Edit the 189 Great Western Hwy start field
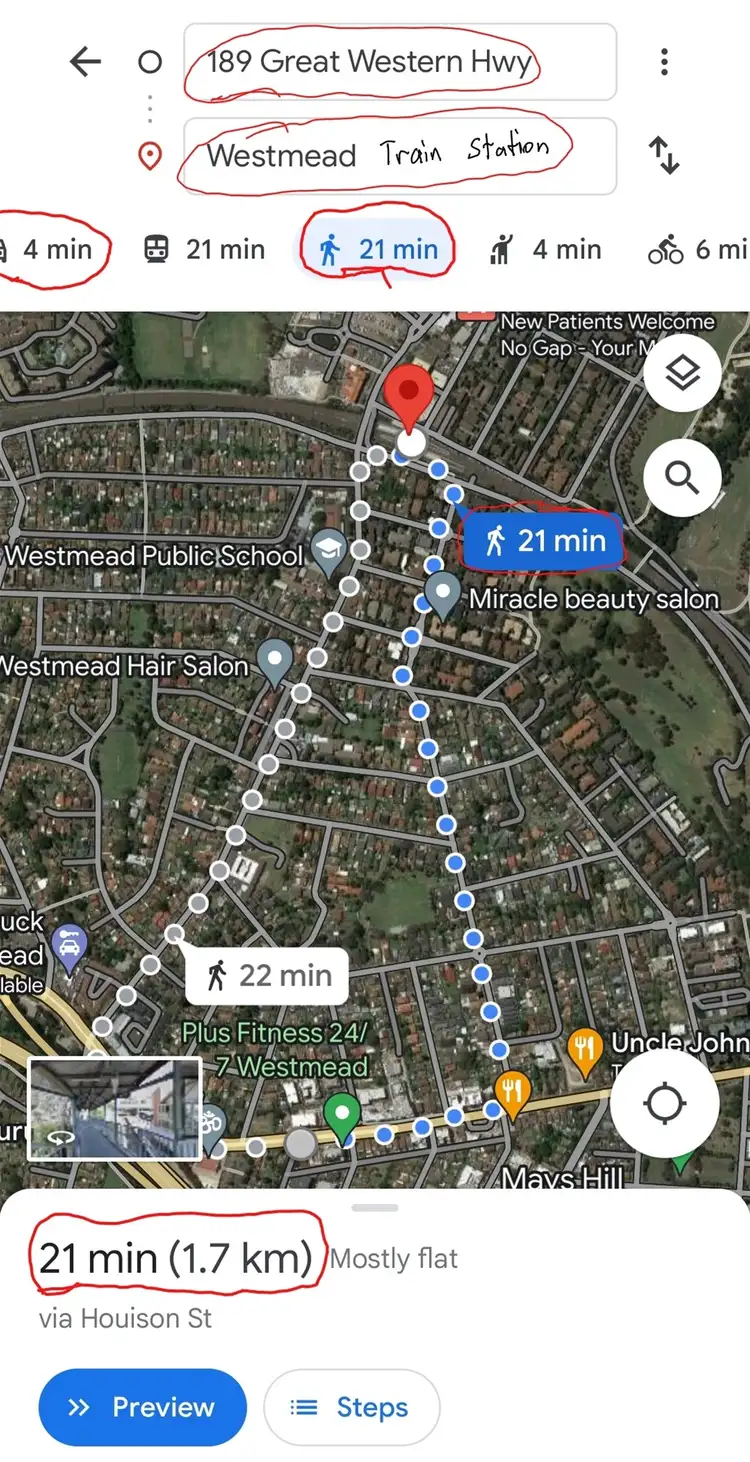The width and height of the screenshot is (750, 1462). [400, 62]
